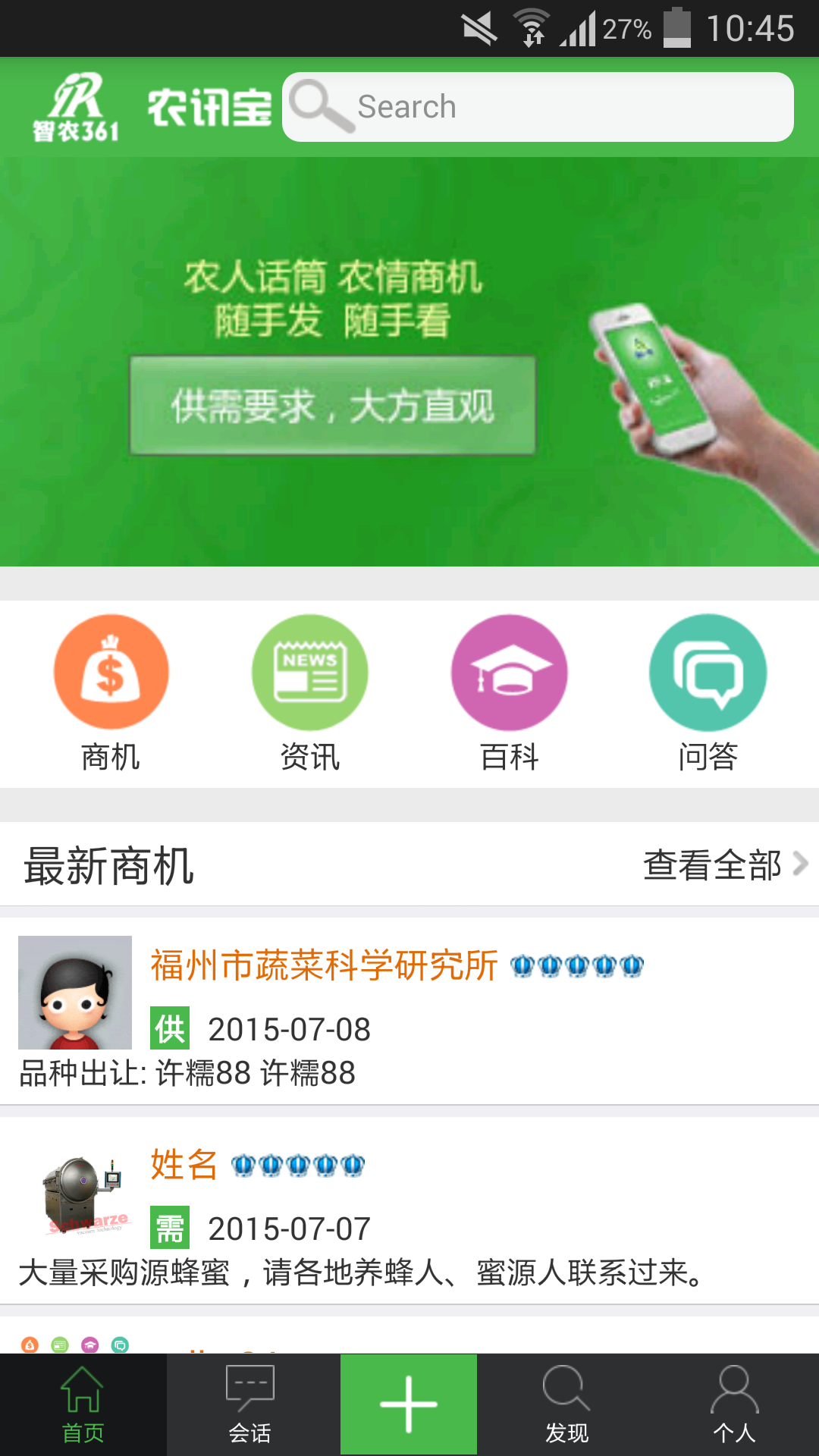Screen dimensions: 819x1456
Task: Switch to the 首页 home tab
Action: [x=83, y=1404]
